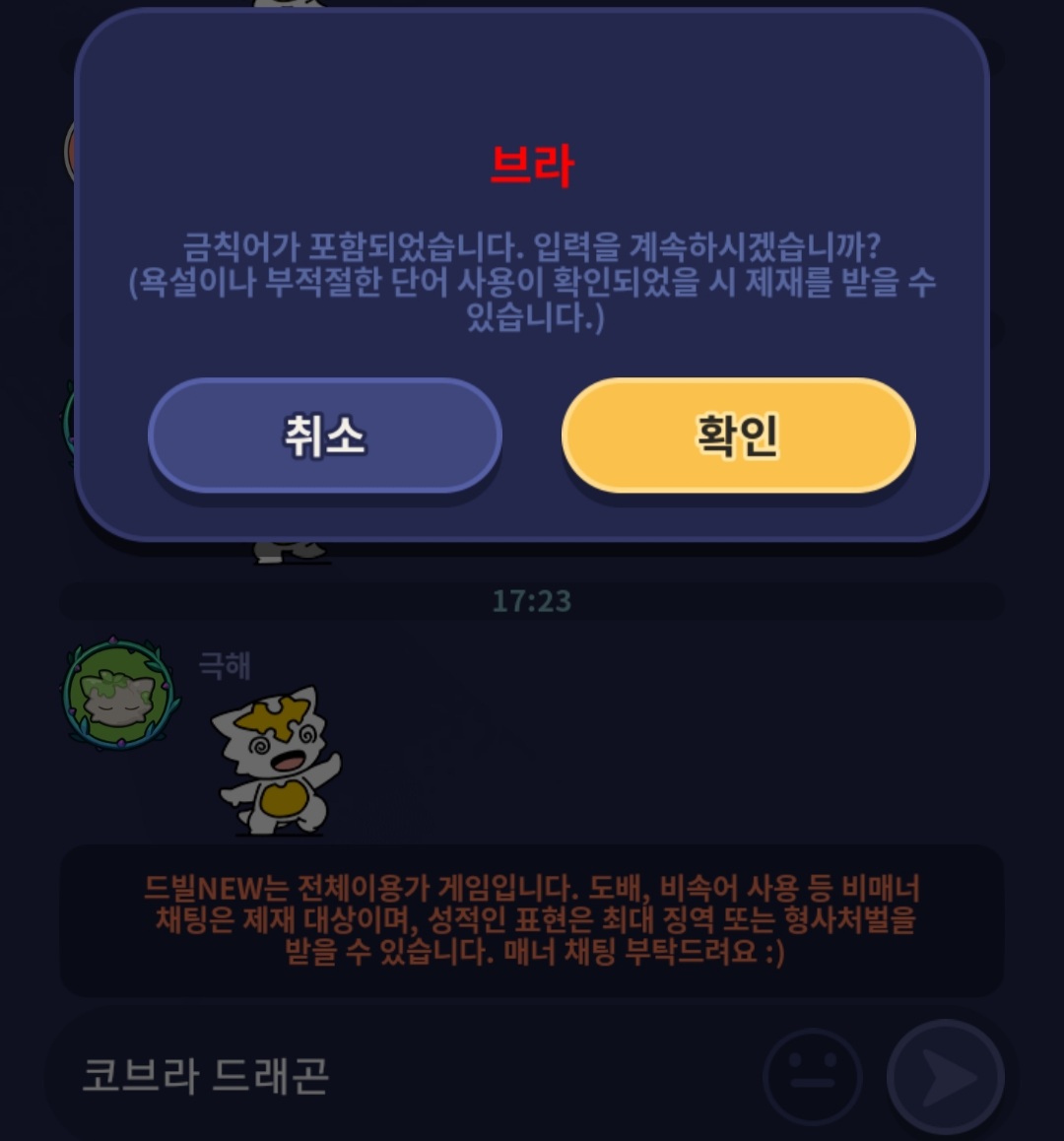Open 극해's profile avatar

coord(119,695)
